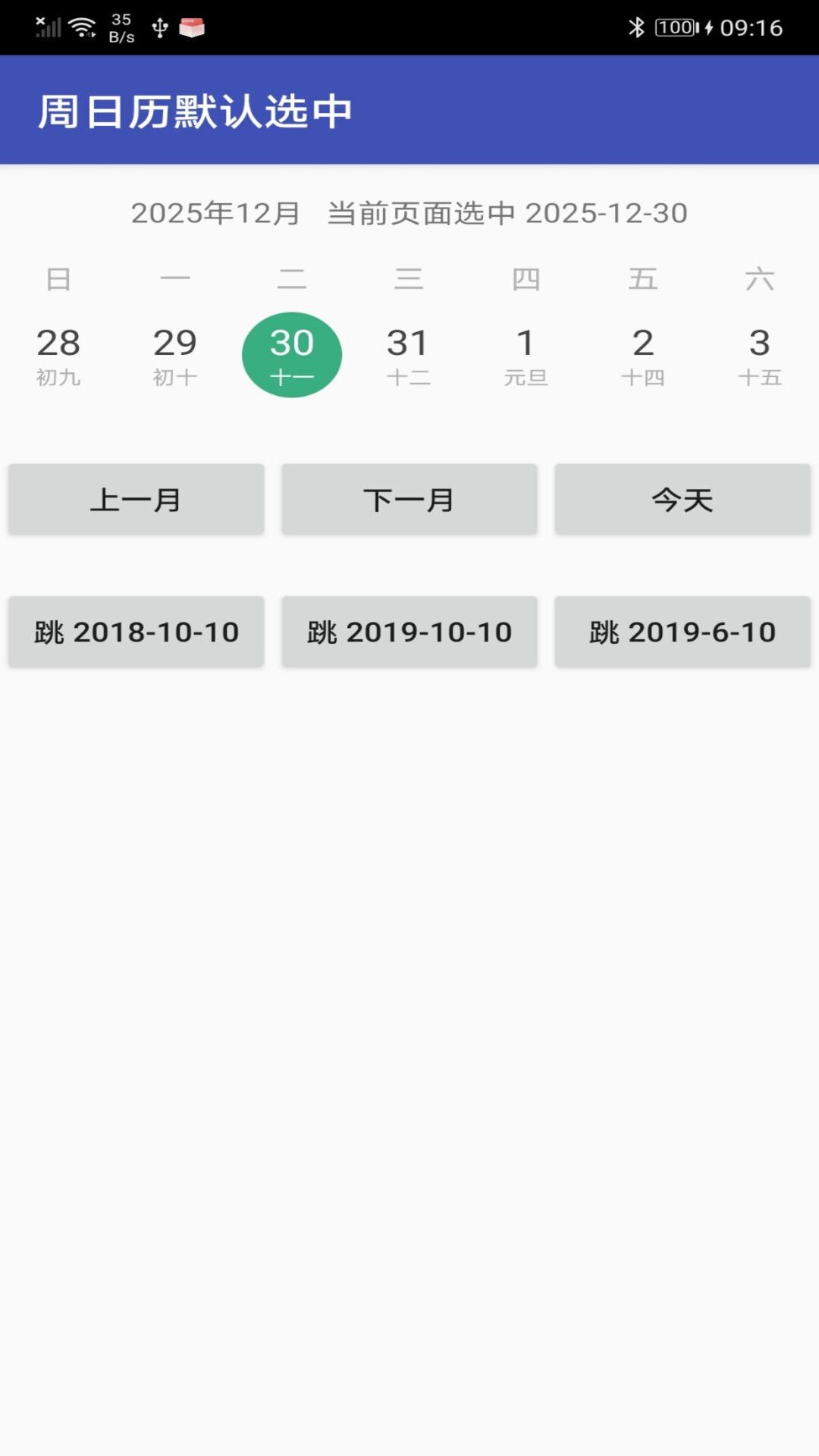The width and height of the screenshot is (819, 1456).
Task: Select date 29 (初十) on the calendar
Action: (x=176, y=353)
